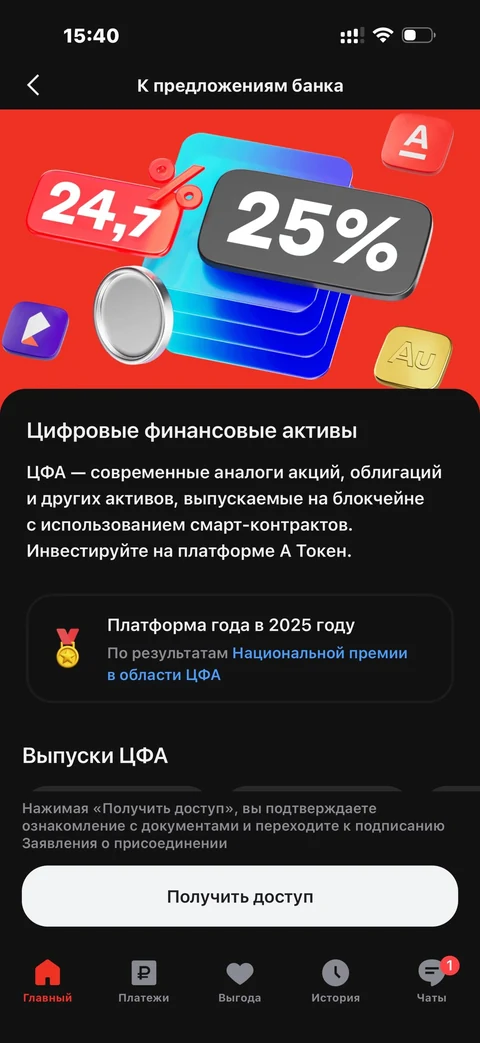Open the Платежи tab
The image size is (480, 1043).
144,982
